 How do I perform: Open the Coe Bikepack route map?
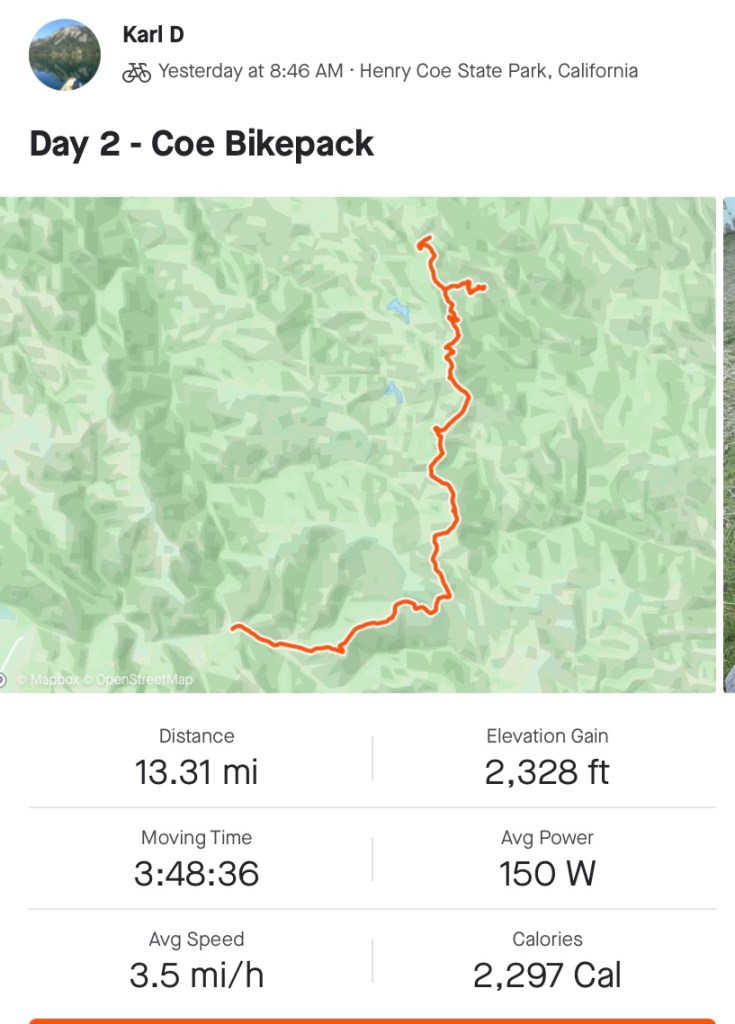click(x=358, y=444)
